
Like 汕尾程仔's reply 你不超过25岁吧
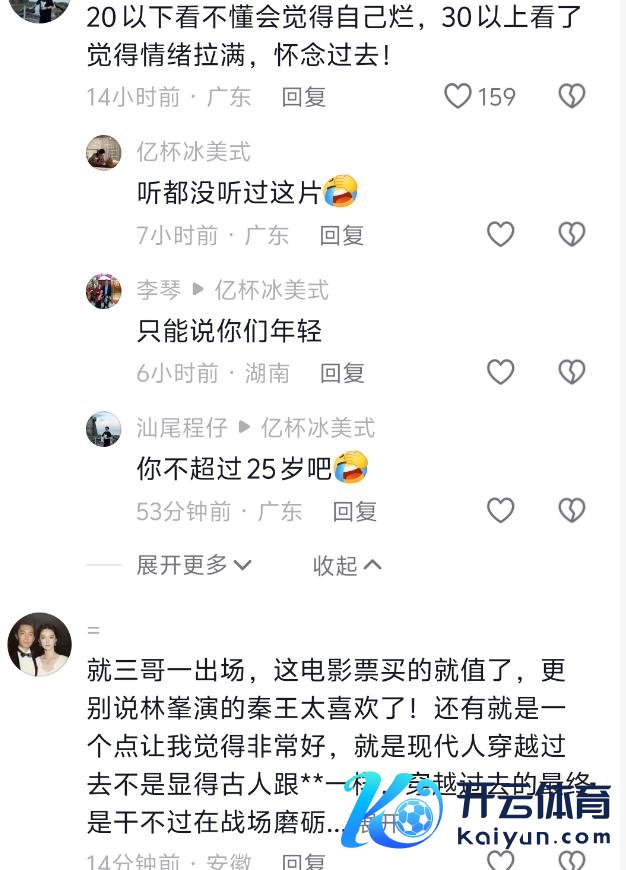pos(500,511)
